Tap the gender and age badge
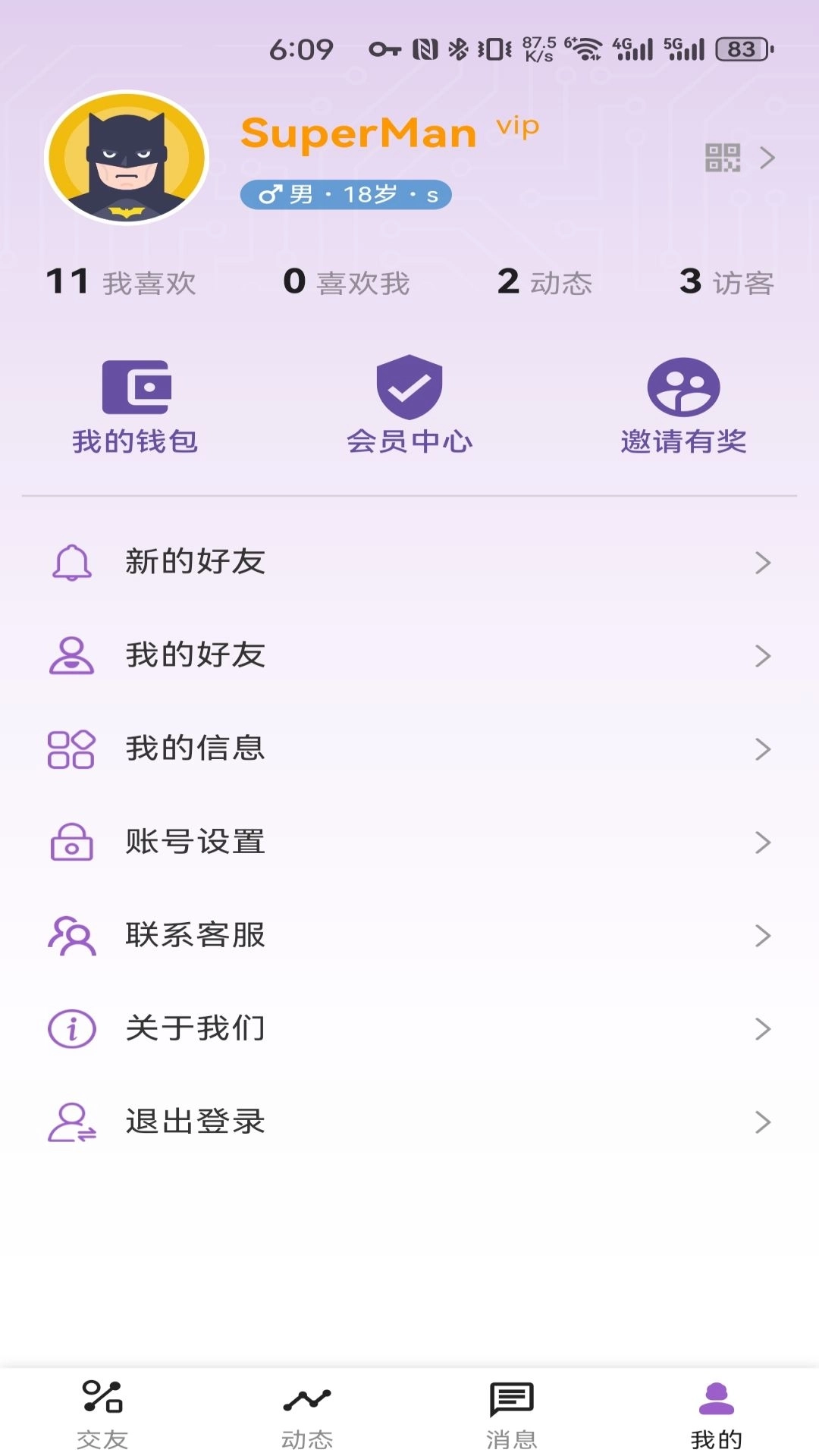The height and width of the screenshot is (1456, 819). [x=345, y=193]
